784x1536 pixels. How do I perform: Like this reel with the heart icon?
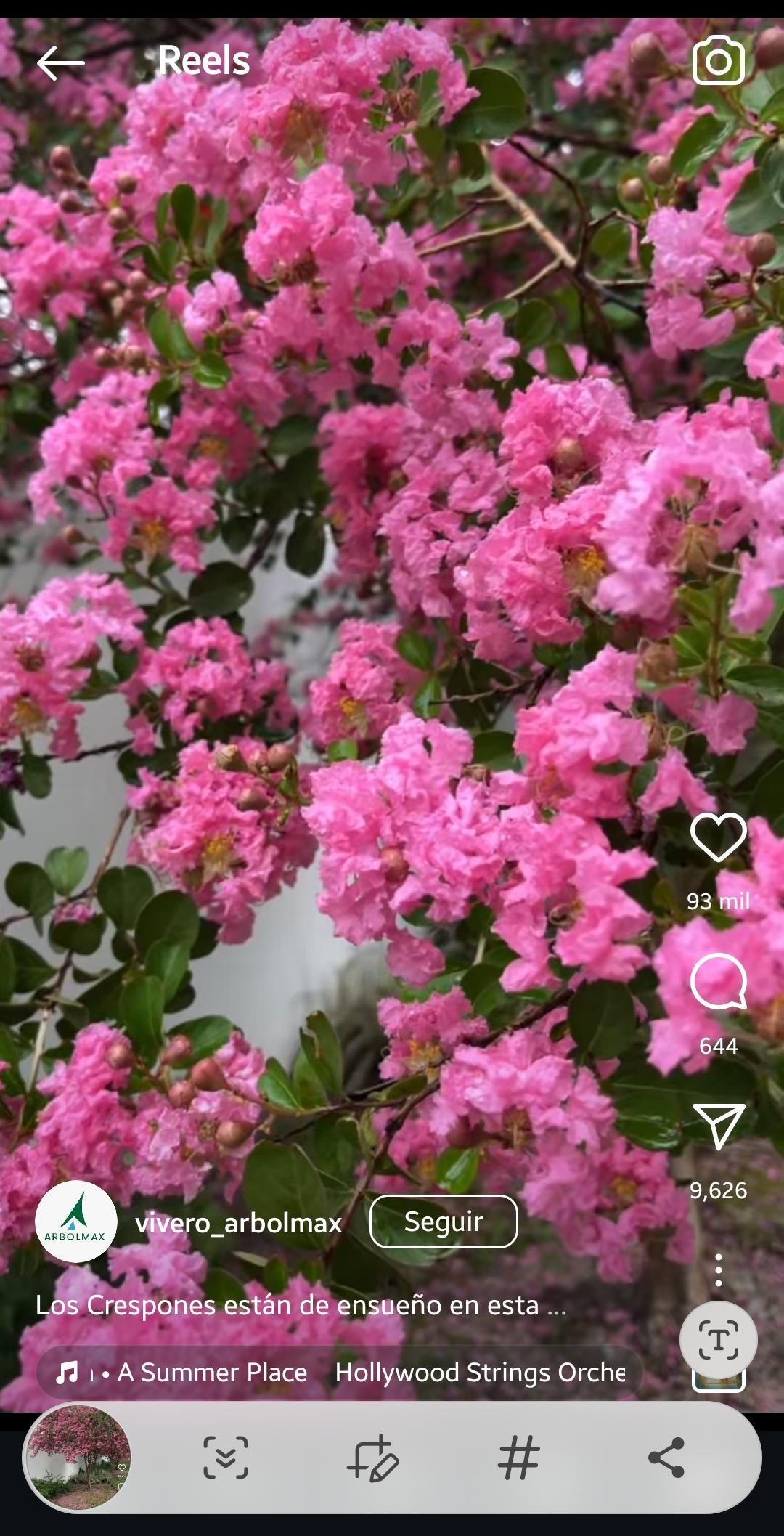pyautogui.click(x=718, y=837)
